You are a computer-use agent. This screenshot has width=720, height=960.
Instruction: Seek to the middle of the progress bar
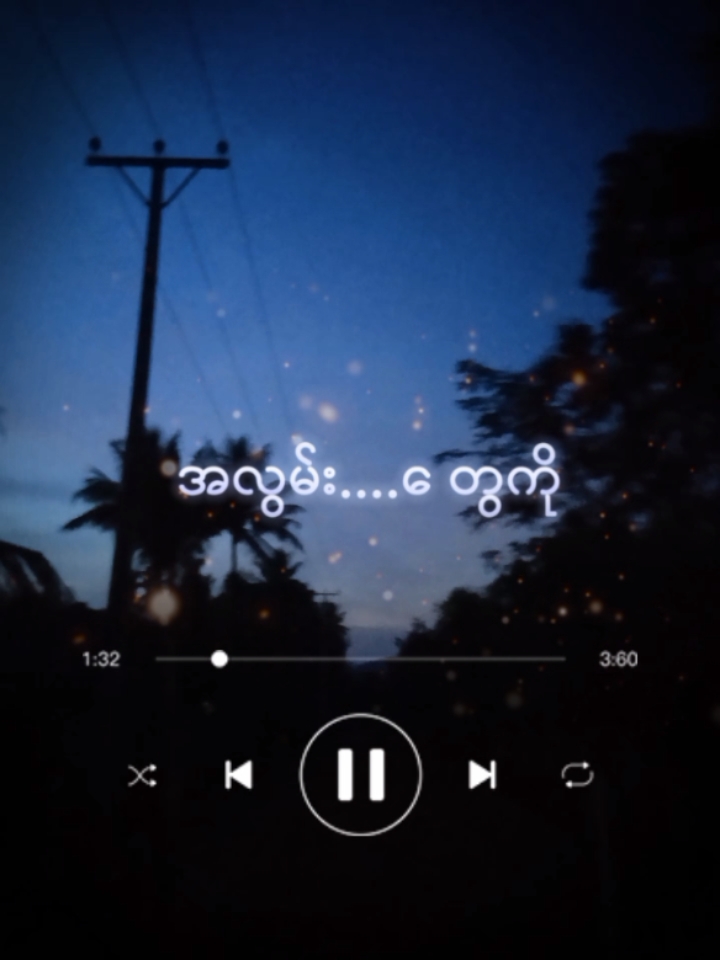coord(360,658)
